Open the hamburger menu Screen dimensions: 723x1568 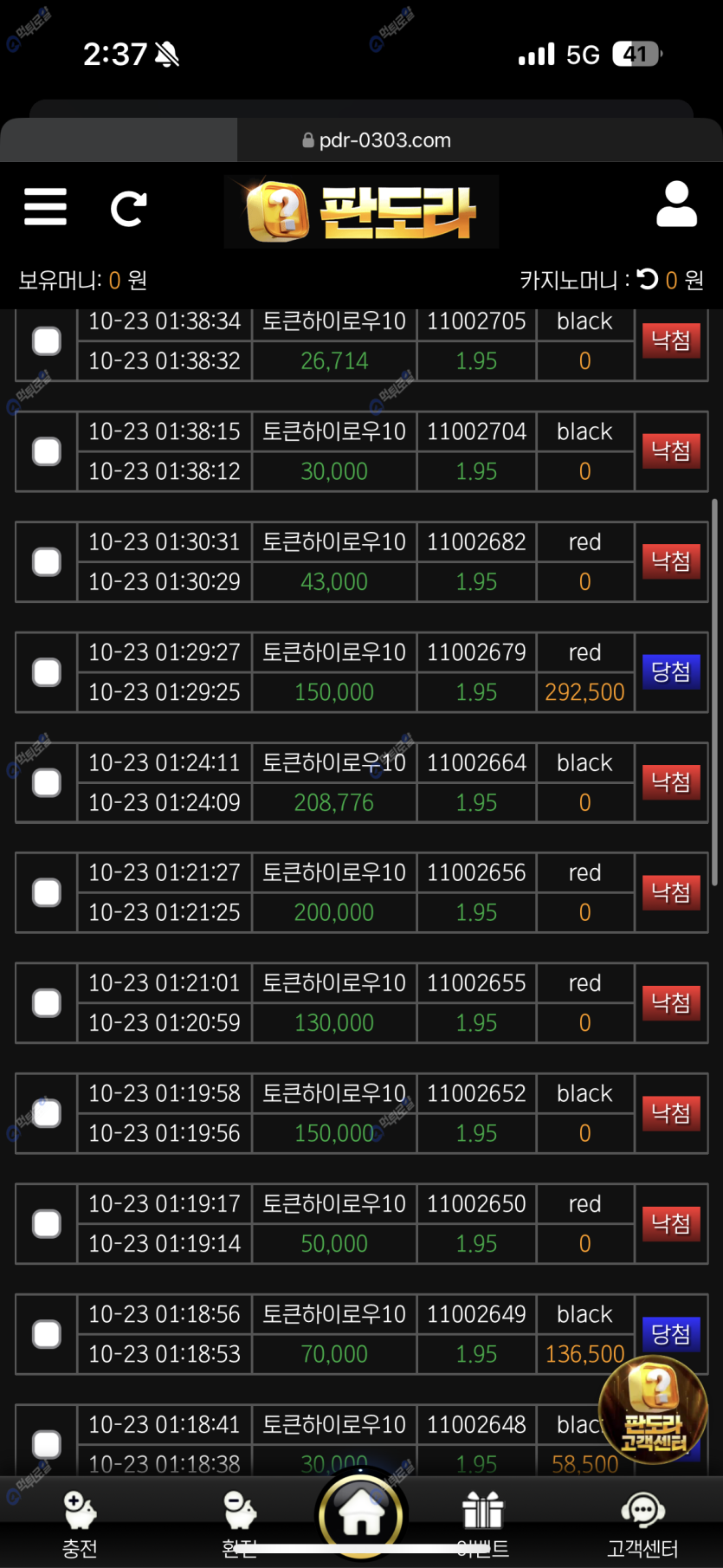coord(45,207)
